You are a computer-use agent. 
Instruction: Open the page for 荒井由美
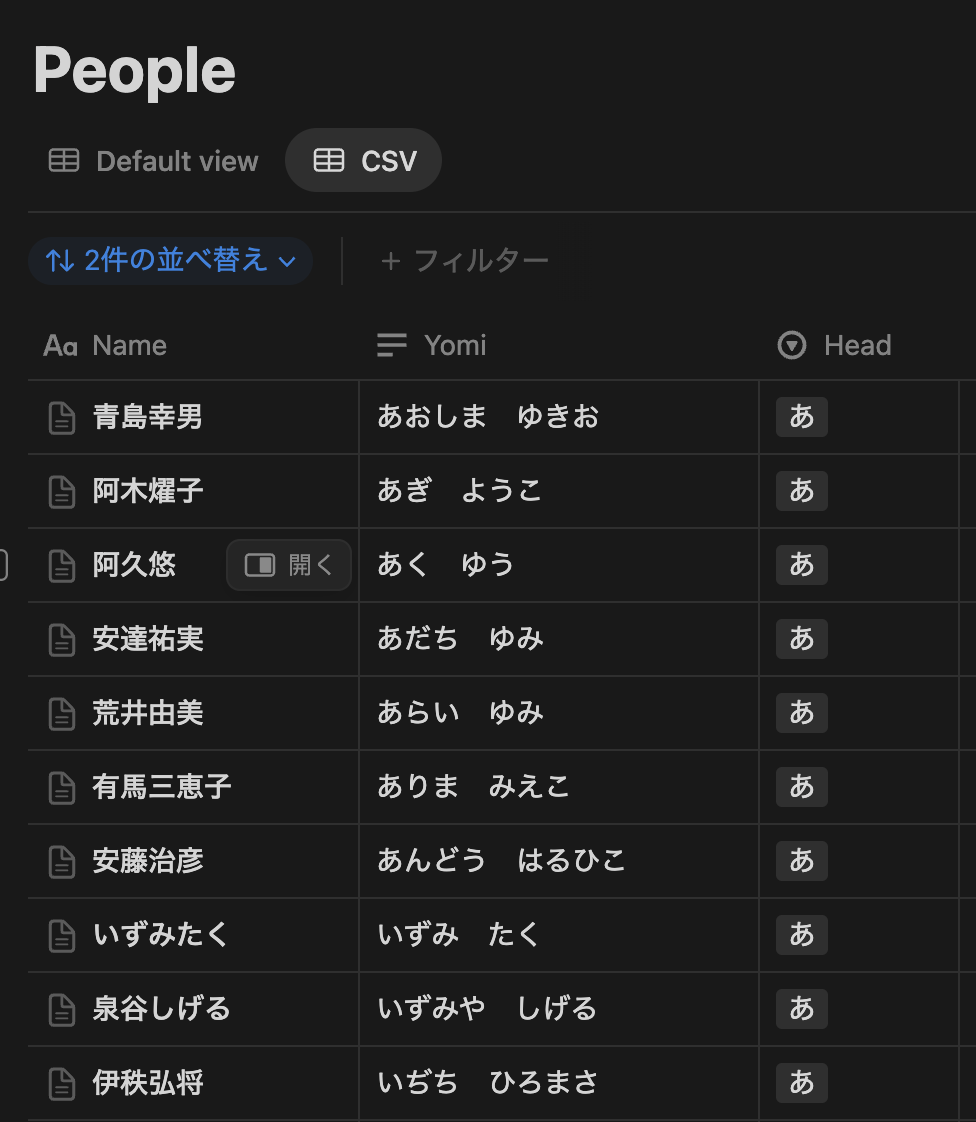tap(147, 713)
